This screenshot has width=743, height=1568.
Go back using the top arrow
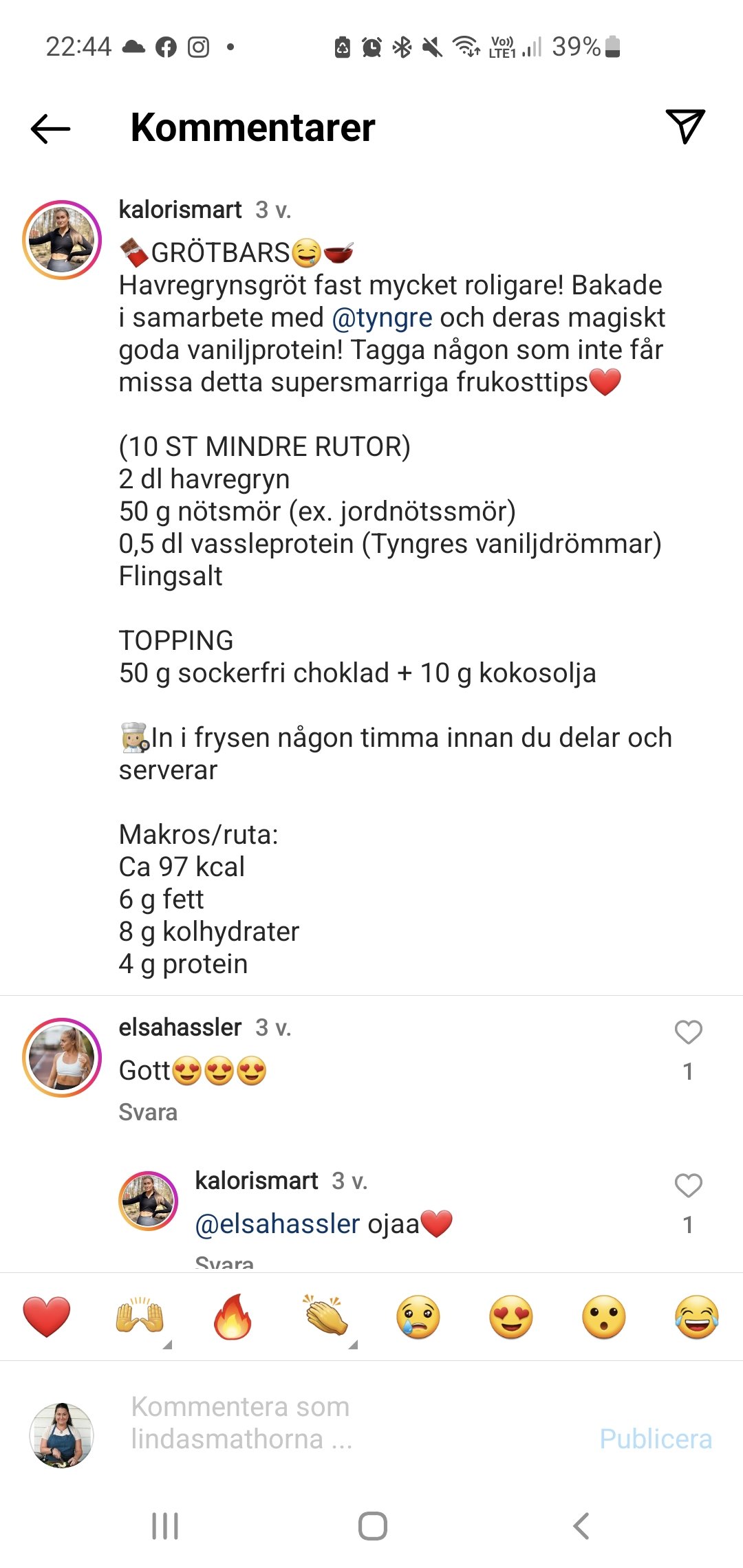50,129
